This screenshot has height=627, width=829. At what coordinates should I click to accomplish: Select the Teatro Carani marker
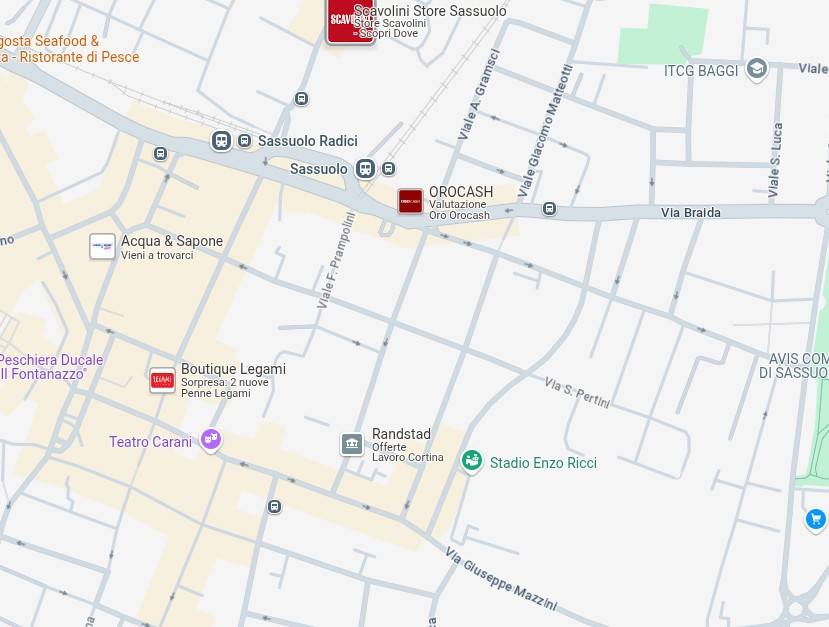click(210, 440)
